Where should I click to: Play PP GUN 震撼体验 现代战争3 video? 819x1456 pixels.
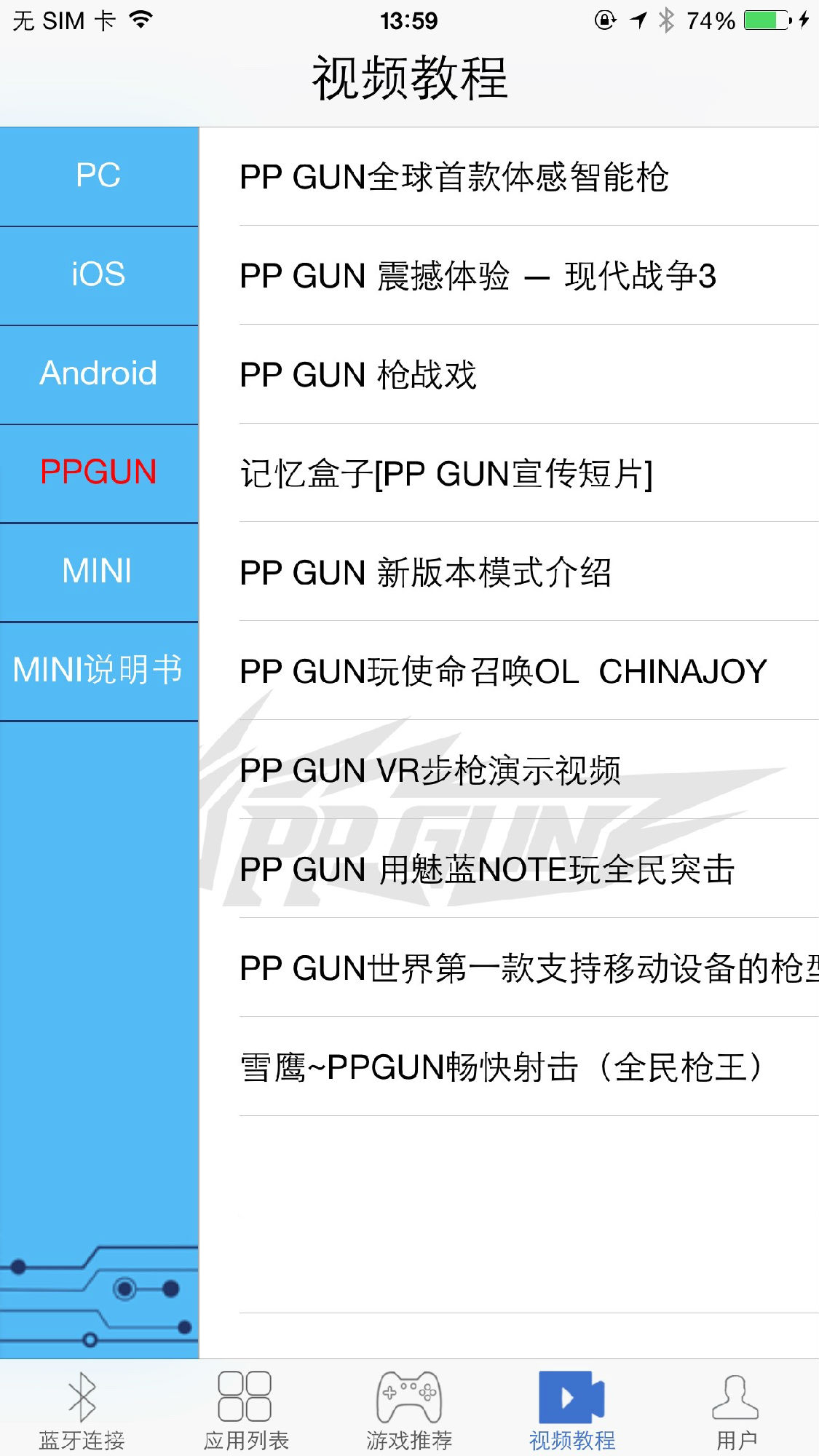(509, 275)
